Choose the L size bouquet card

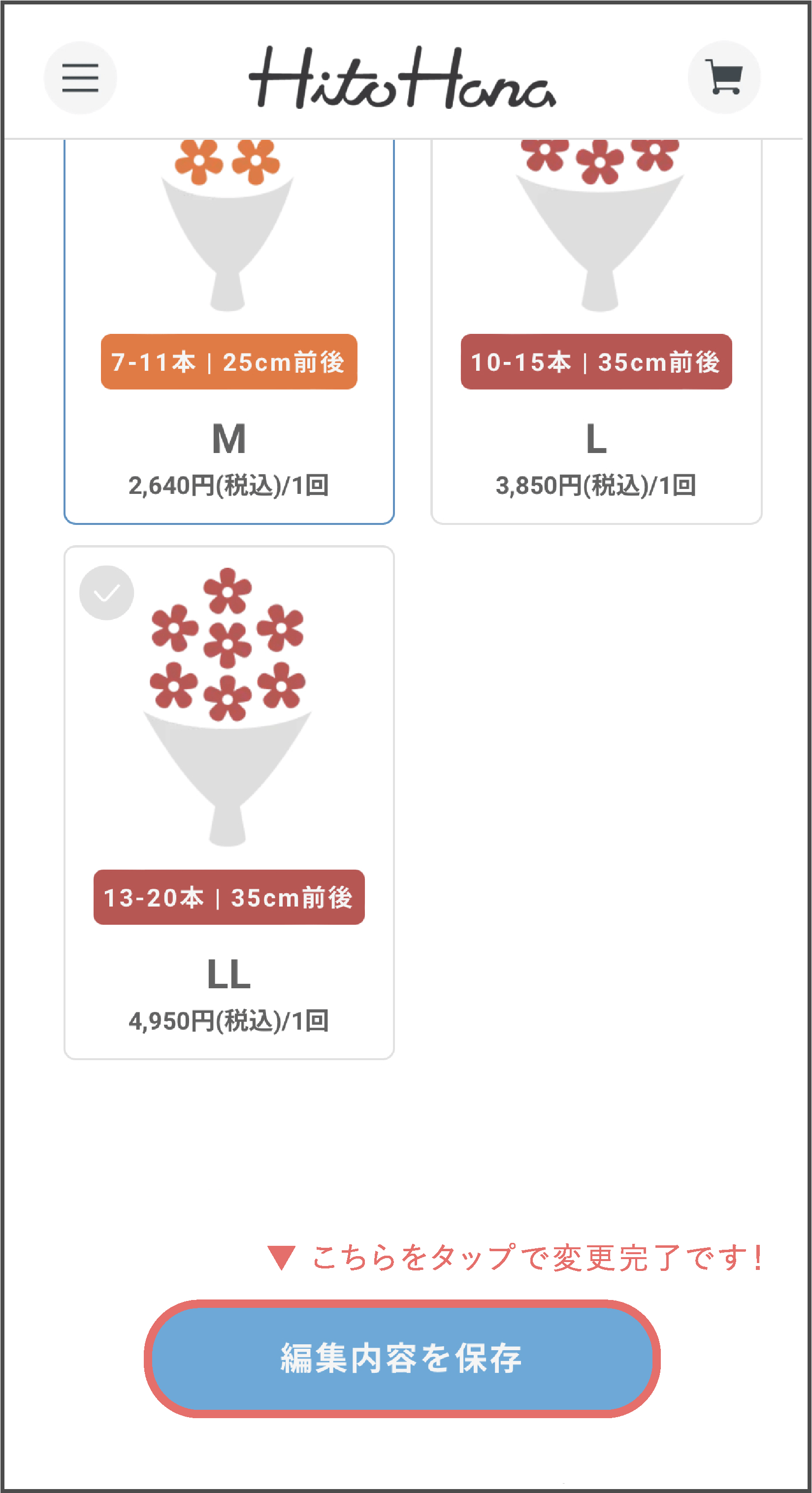[596, 331]
